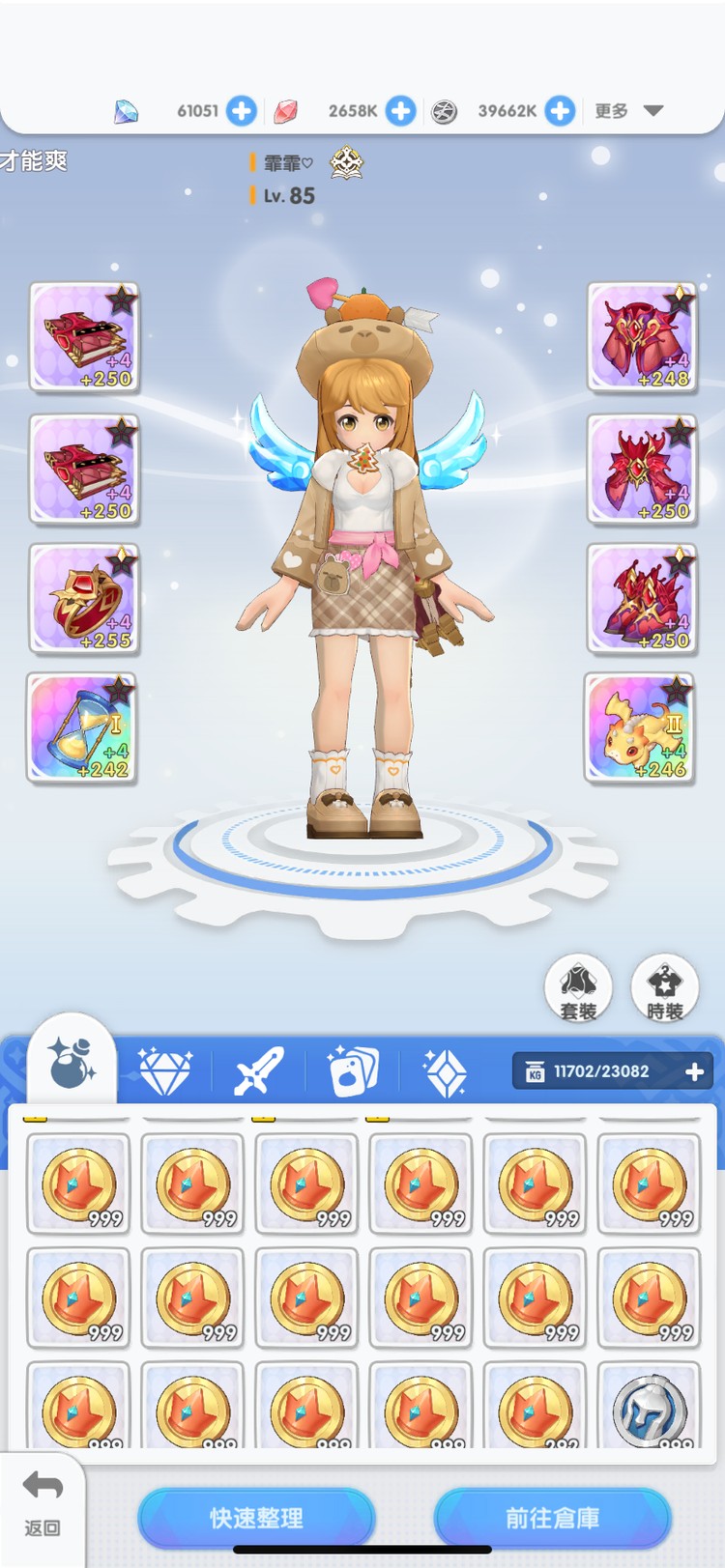This screenshot has width=725, height=1568.
Task: Open the 時裝 fashion button
Action: tap(665, 988)
